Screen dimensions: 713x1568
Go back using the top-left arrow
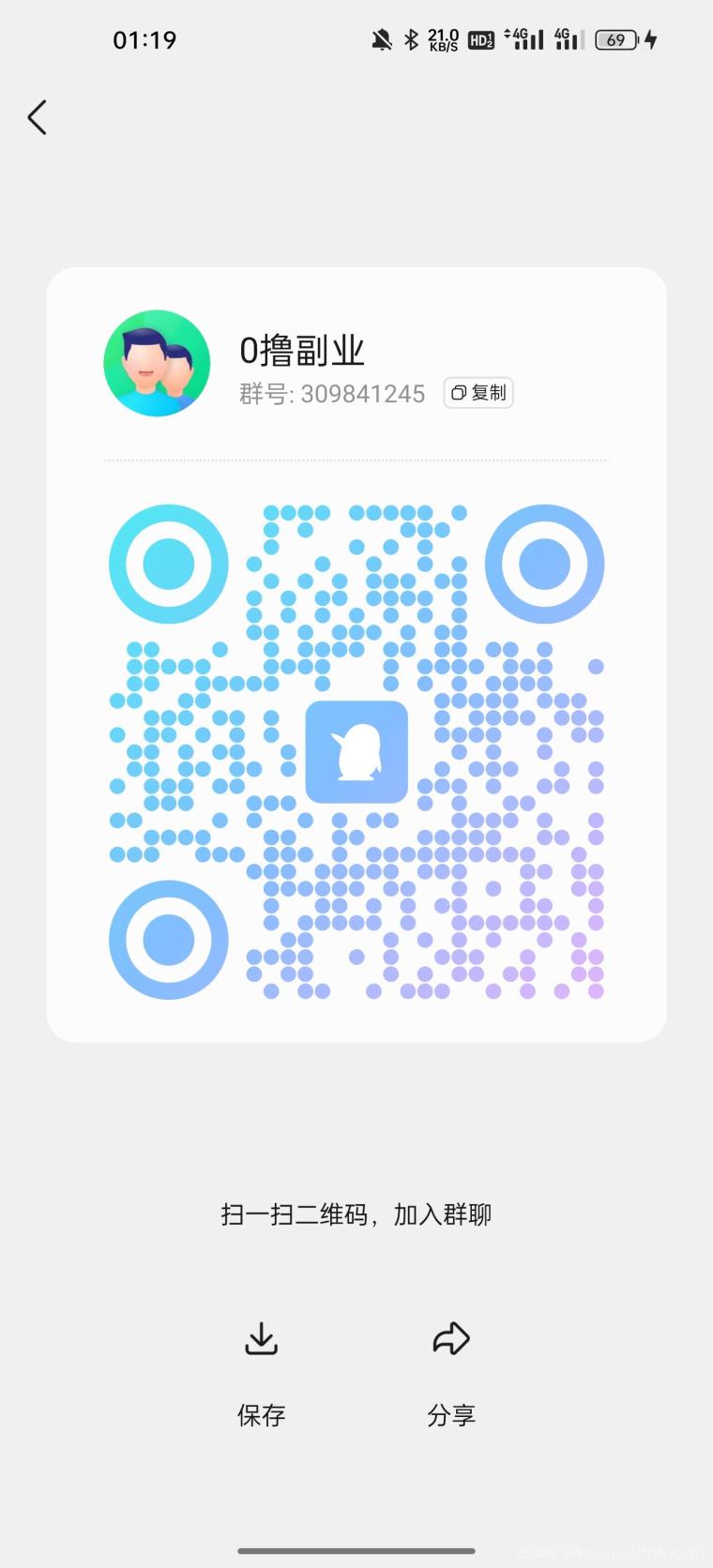(38, 118)
